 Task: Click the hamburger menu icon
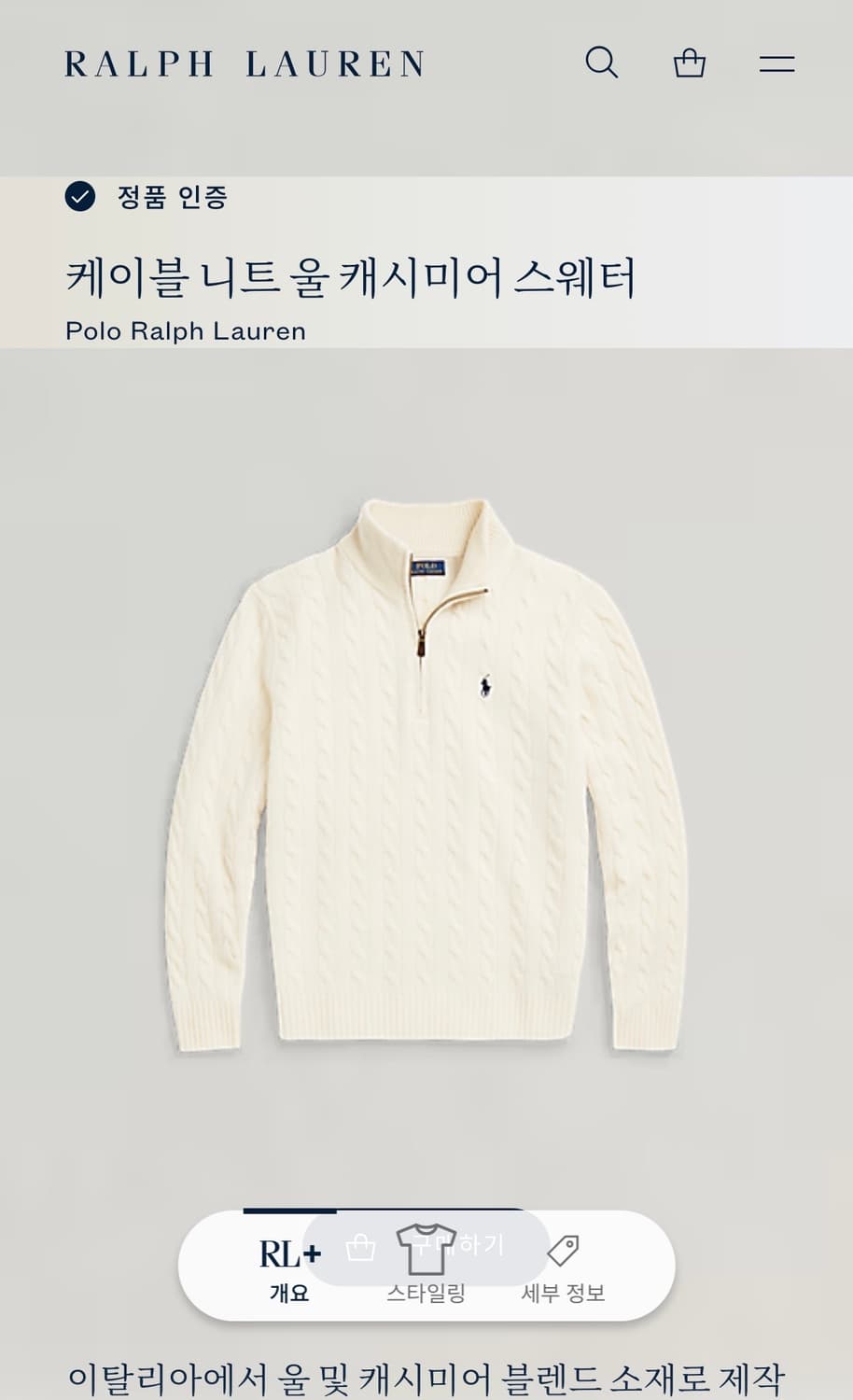click(x=776, y=63)
